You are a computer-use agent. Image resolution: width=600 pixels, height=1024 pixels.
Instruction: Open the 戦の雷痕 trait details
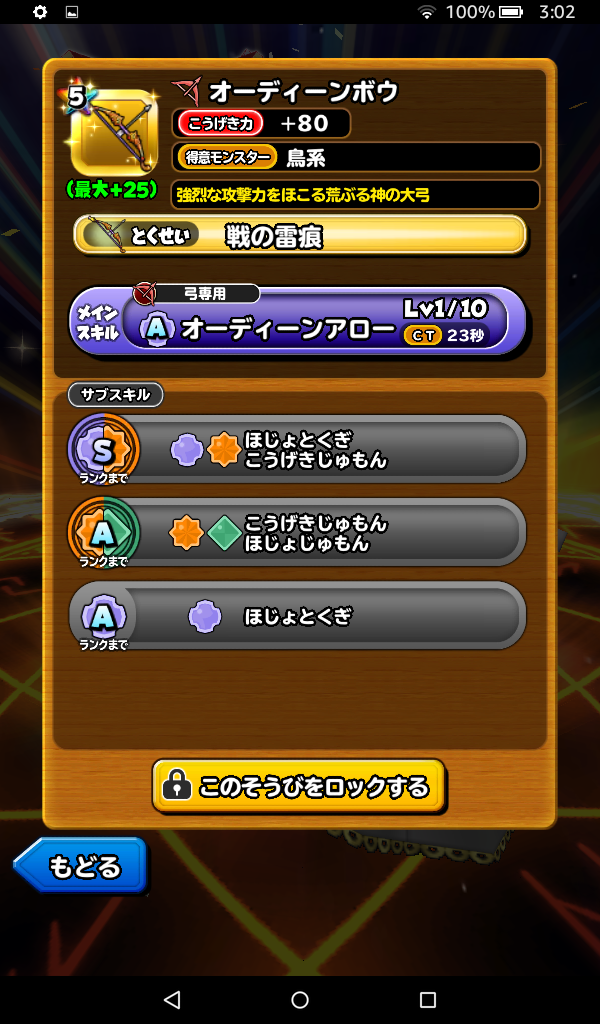300,236
